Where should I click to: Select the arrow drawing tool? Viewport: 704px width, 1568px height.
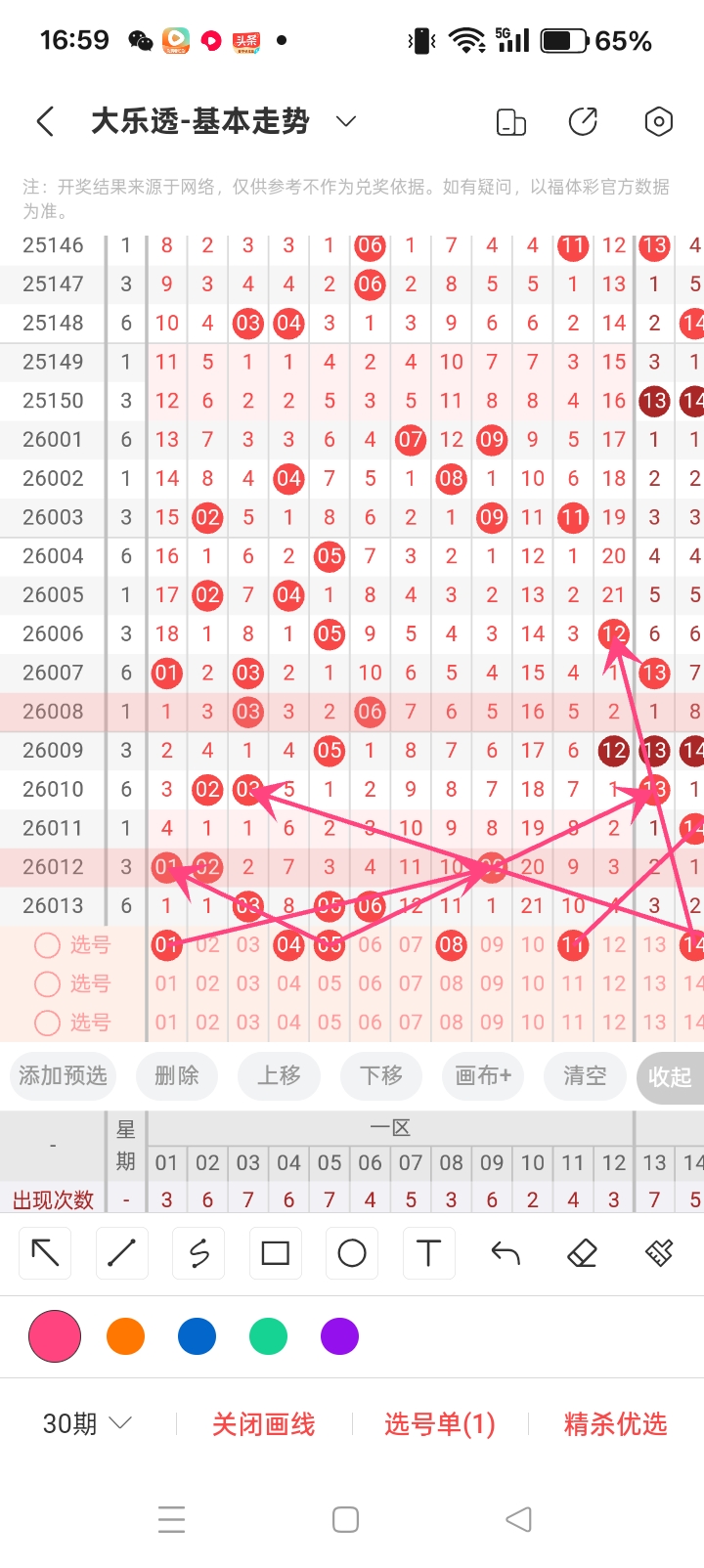pyautogui.click(x=45, y=1252)
